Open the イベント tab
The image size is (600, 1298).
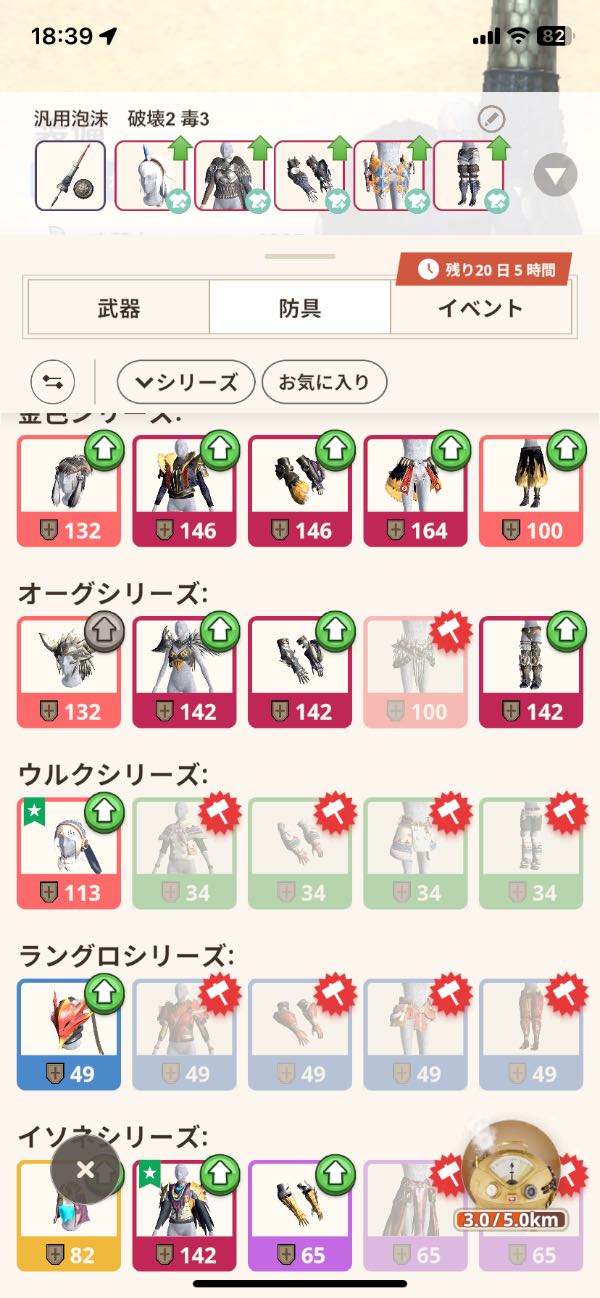pos(480,307)
